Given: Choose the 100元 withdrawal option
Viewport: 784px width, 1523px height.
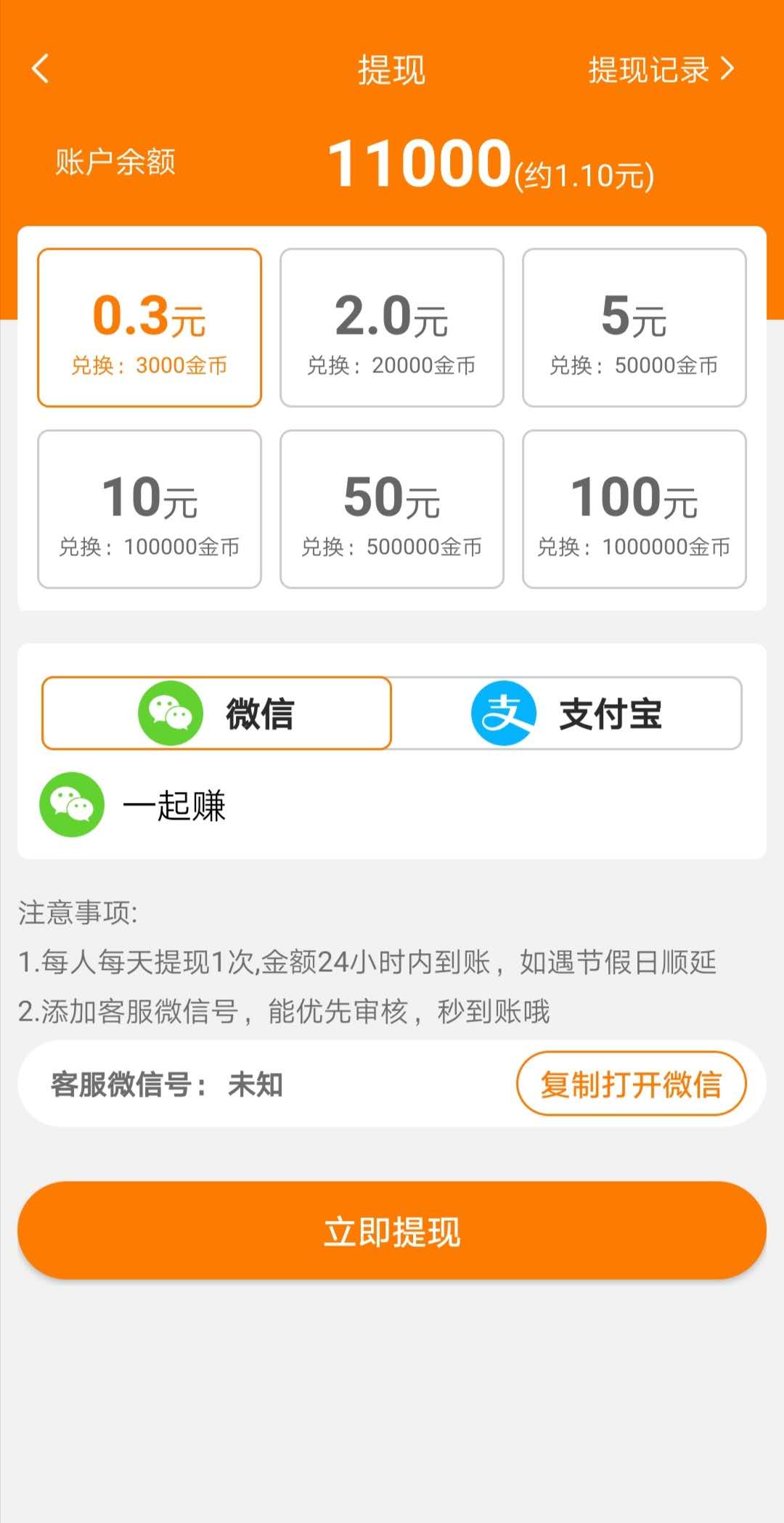Looking at the screenshot, I should click(634, 509).
